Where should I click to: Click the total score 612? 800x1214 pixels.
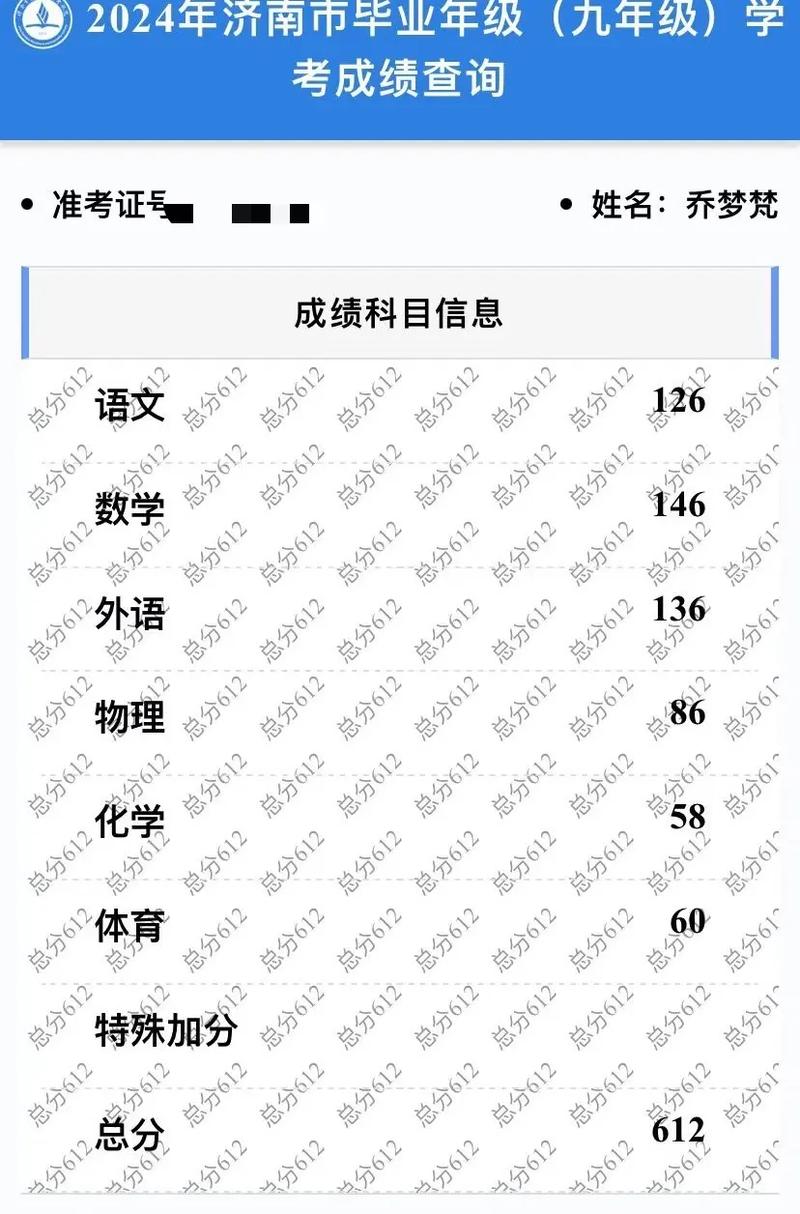(x=678, y=1130)
